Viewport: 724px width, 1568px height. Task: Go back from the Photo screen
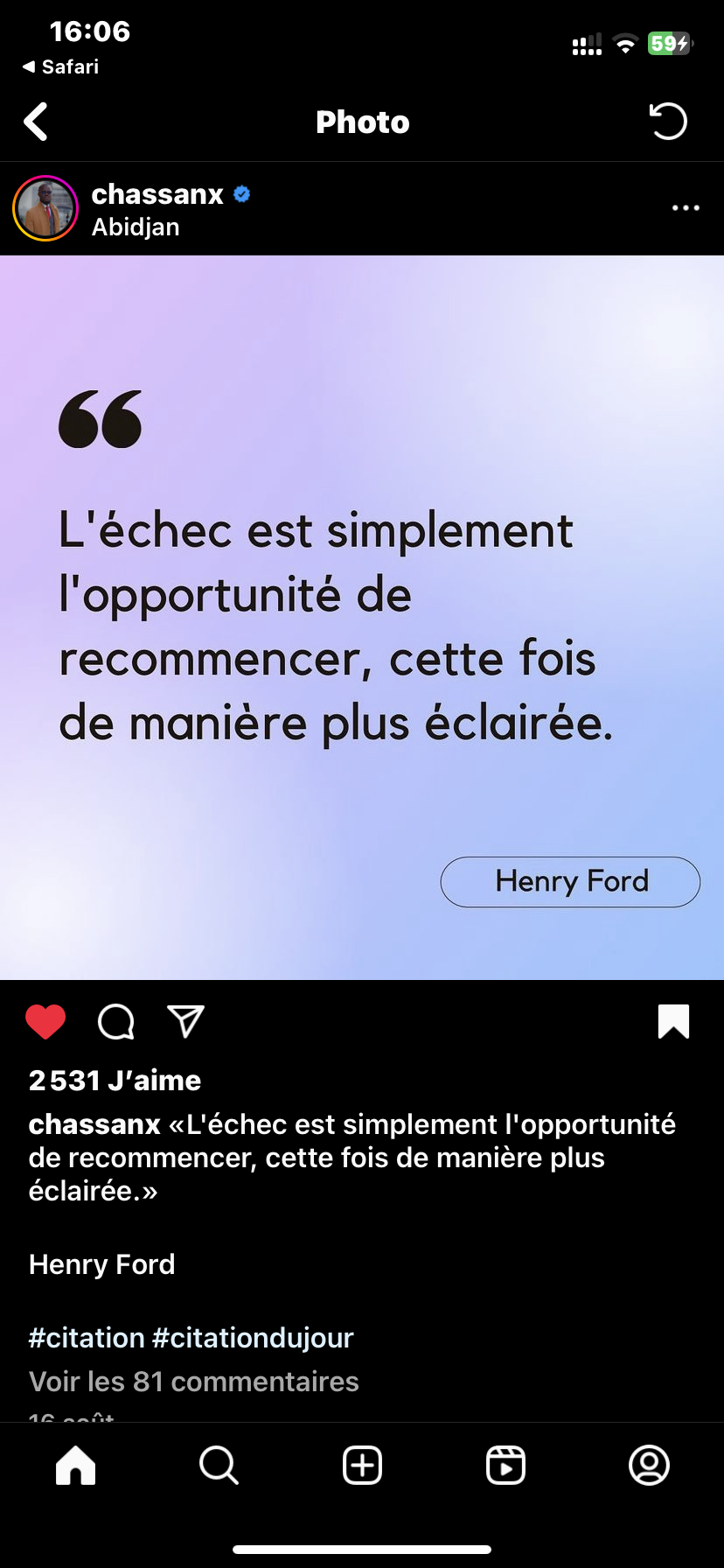tap(37, 122)
